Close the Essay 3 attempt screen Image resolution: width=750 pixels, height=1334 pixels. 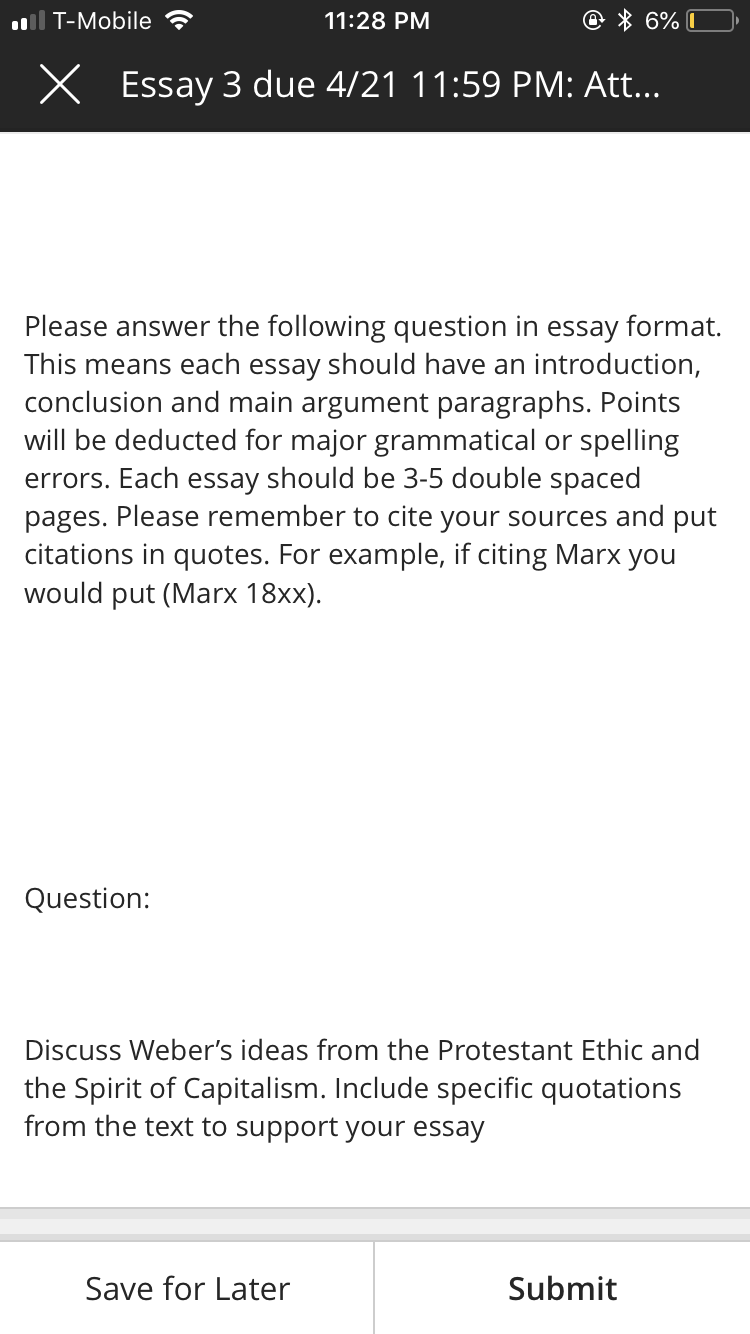(x=60, y=86)
